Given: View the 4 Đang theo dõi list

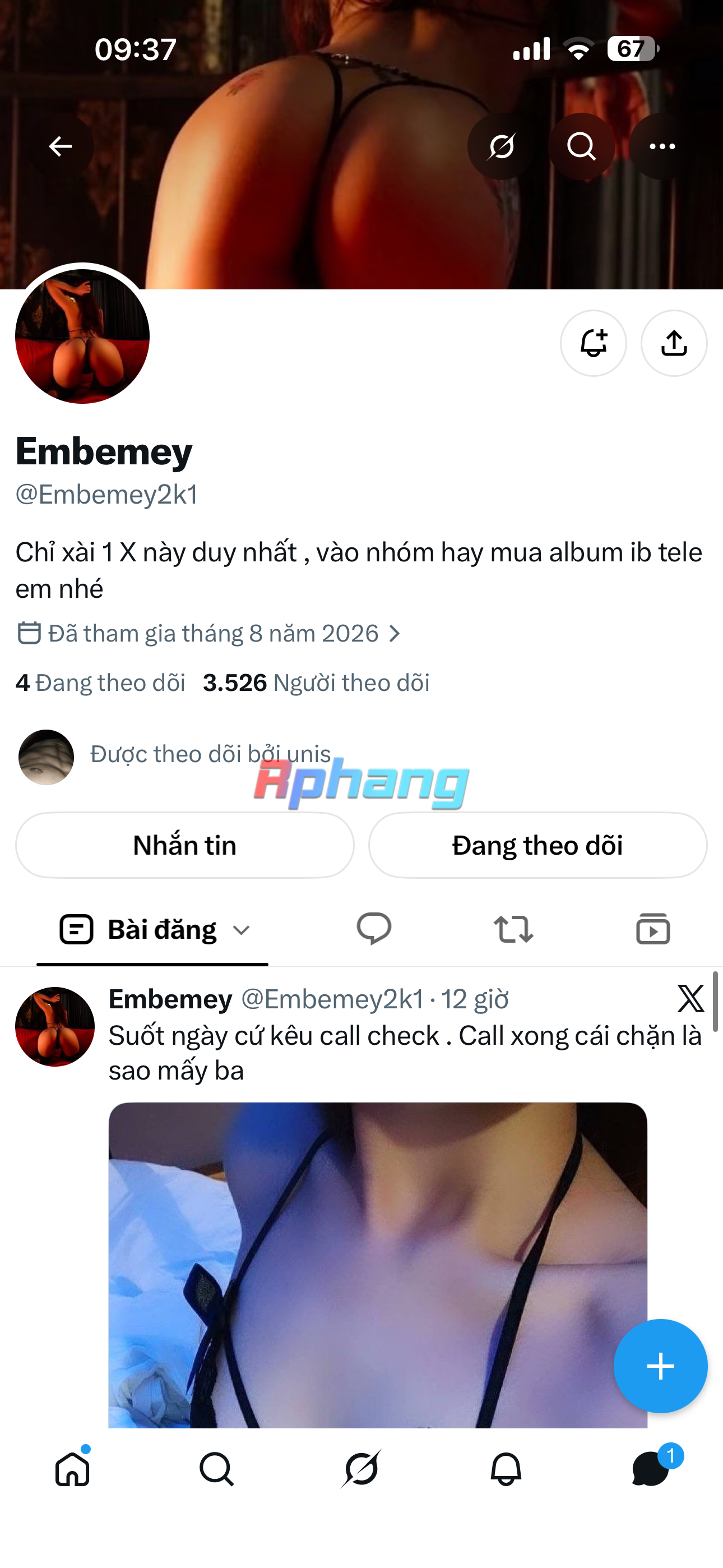Looking at the screenshot, I should 100,683.
